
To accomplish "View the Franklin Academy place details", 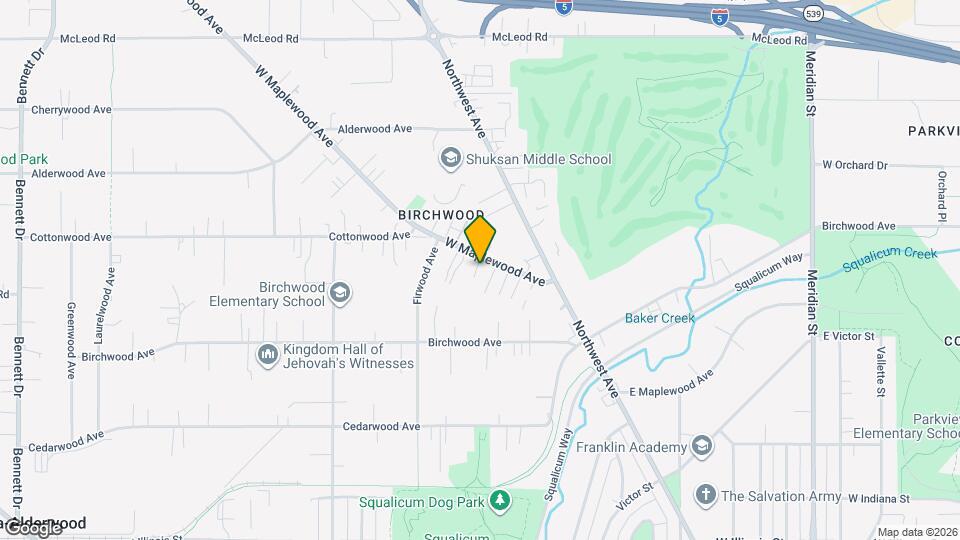I will point(702,447).
